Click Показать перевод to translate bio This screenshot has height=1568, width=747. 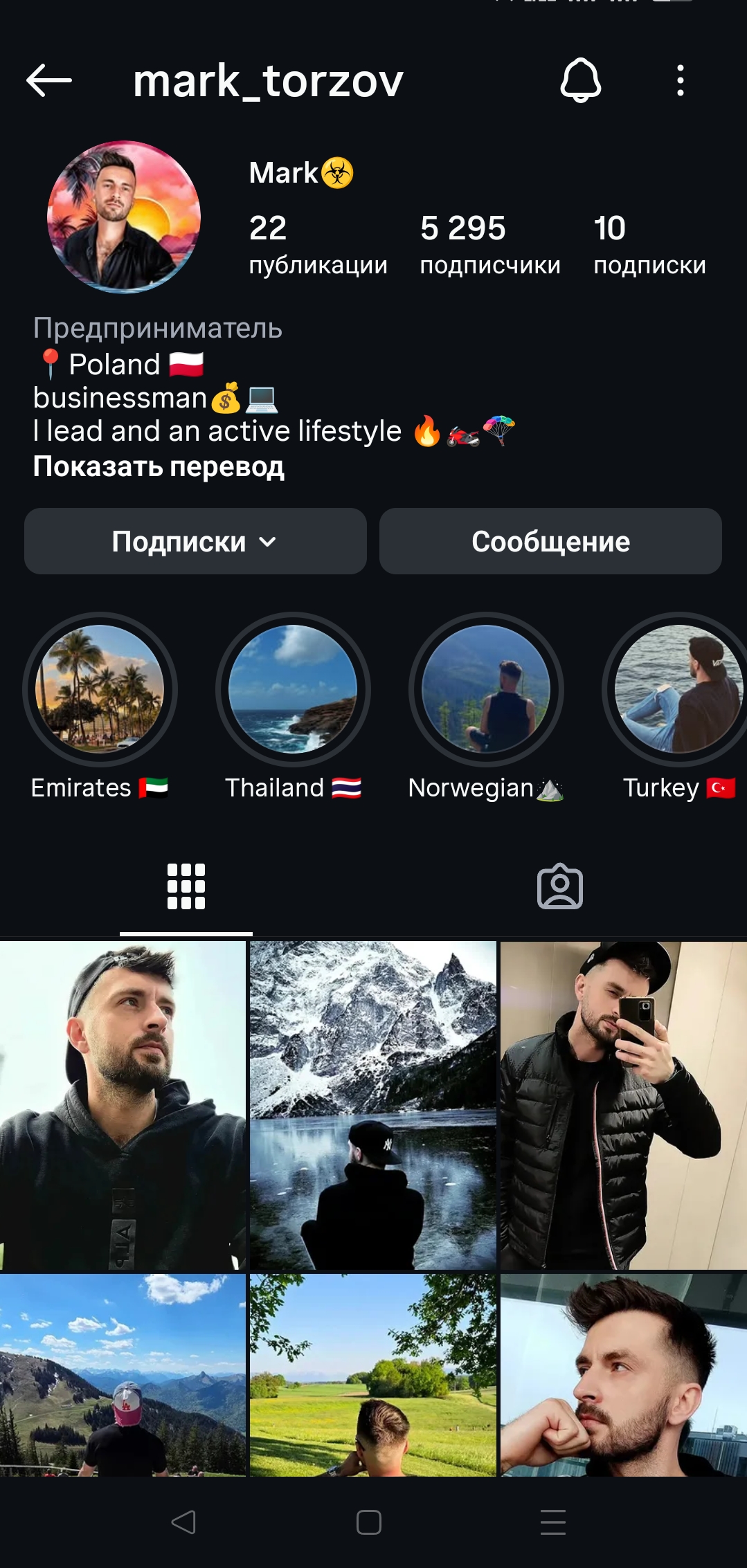coord(158,468)
